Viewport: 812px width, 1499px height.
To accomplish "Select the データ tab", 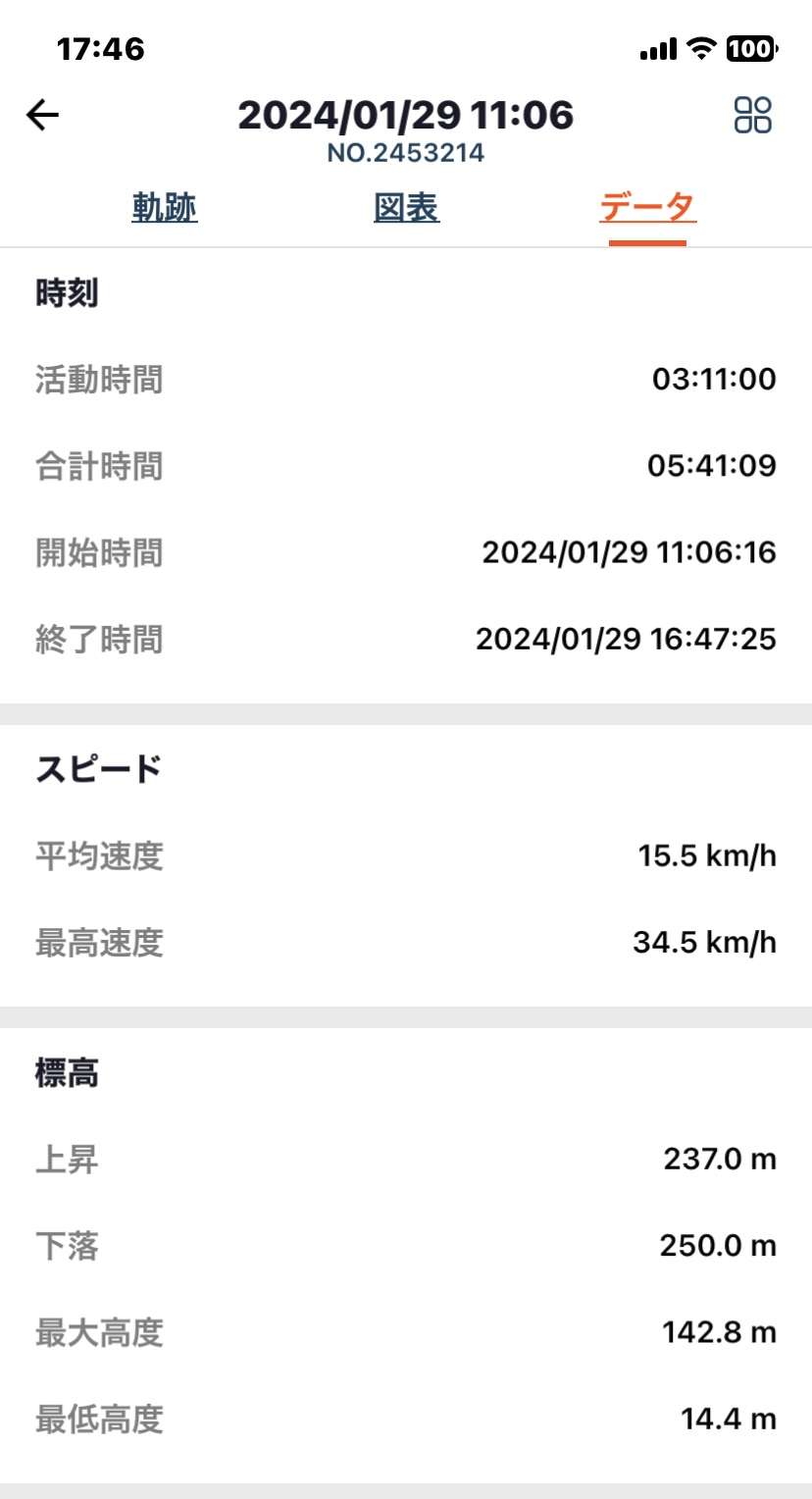I will pos(647,208).
